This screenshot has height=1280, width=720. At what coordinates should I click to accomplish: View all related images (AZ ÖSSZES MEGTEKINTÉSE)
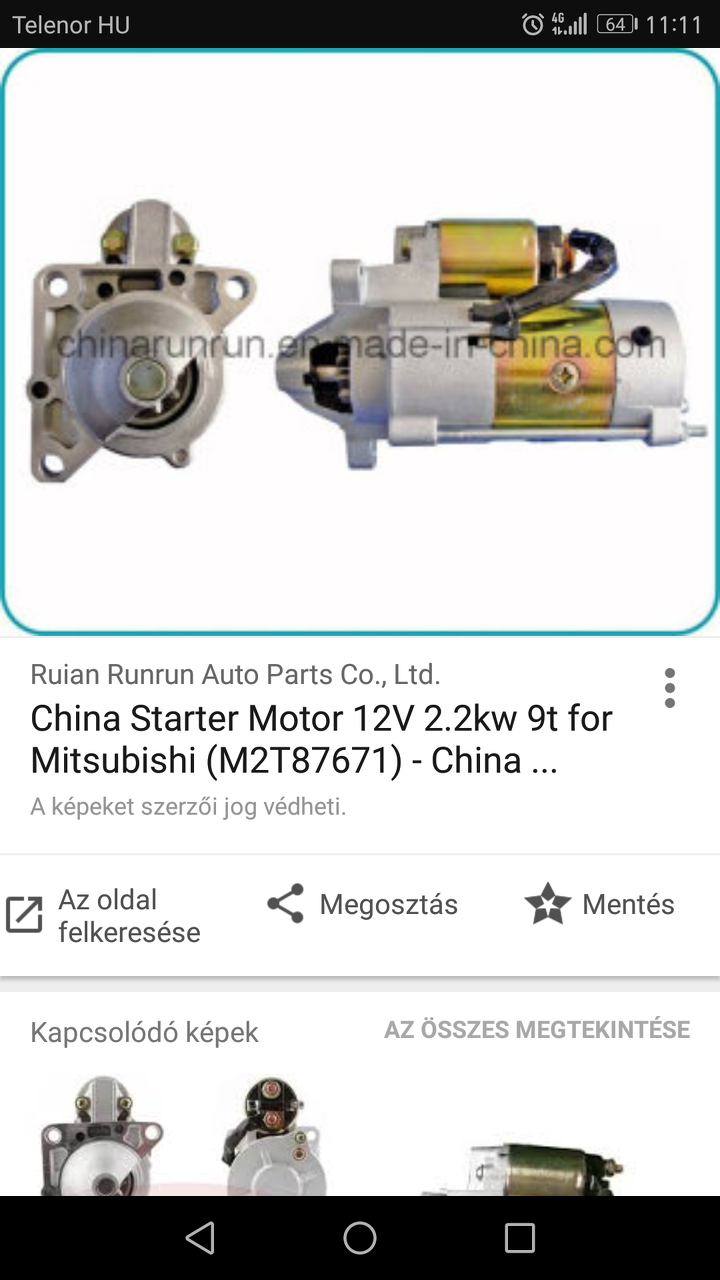click(x=537, y=1030)
